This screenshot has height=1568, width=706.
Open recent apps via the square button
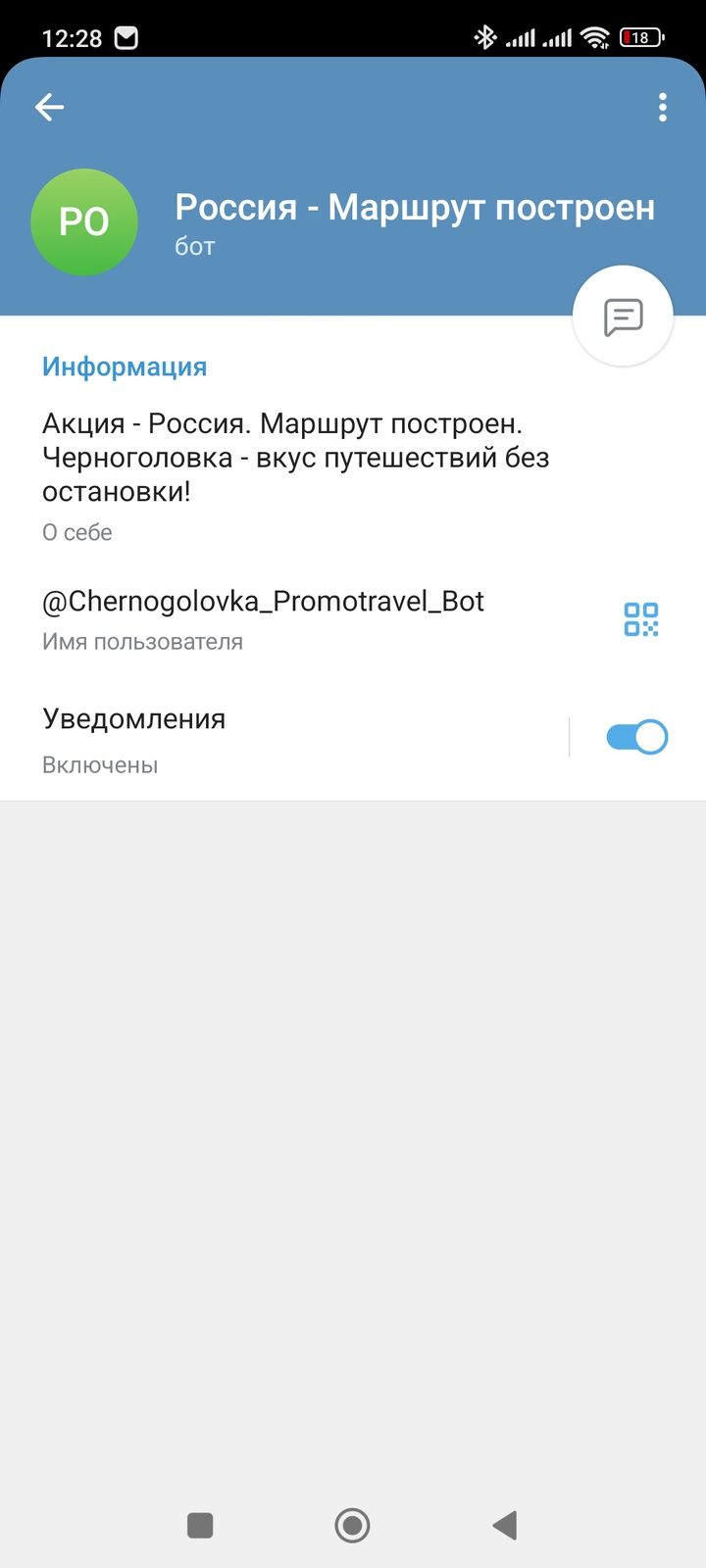click(200, 1525)
